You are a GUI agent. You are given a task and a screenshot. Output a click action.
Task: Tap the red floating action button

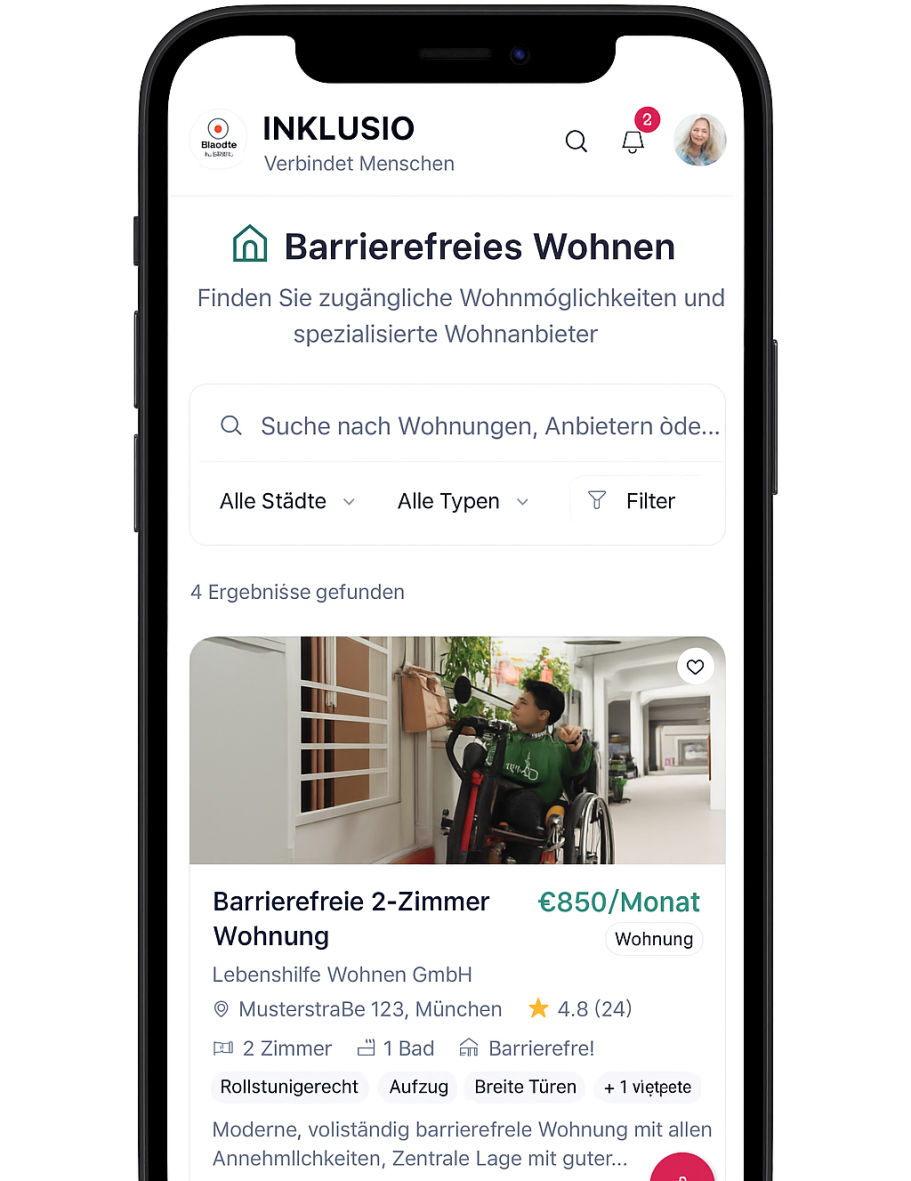pyautogui.click(x=683, y=1170)
